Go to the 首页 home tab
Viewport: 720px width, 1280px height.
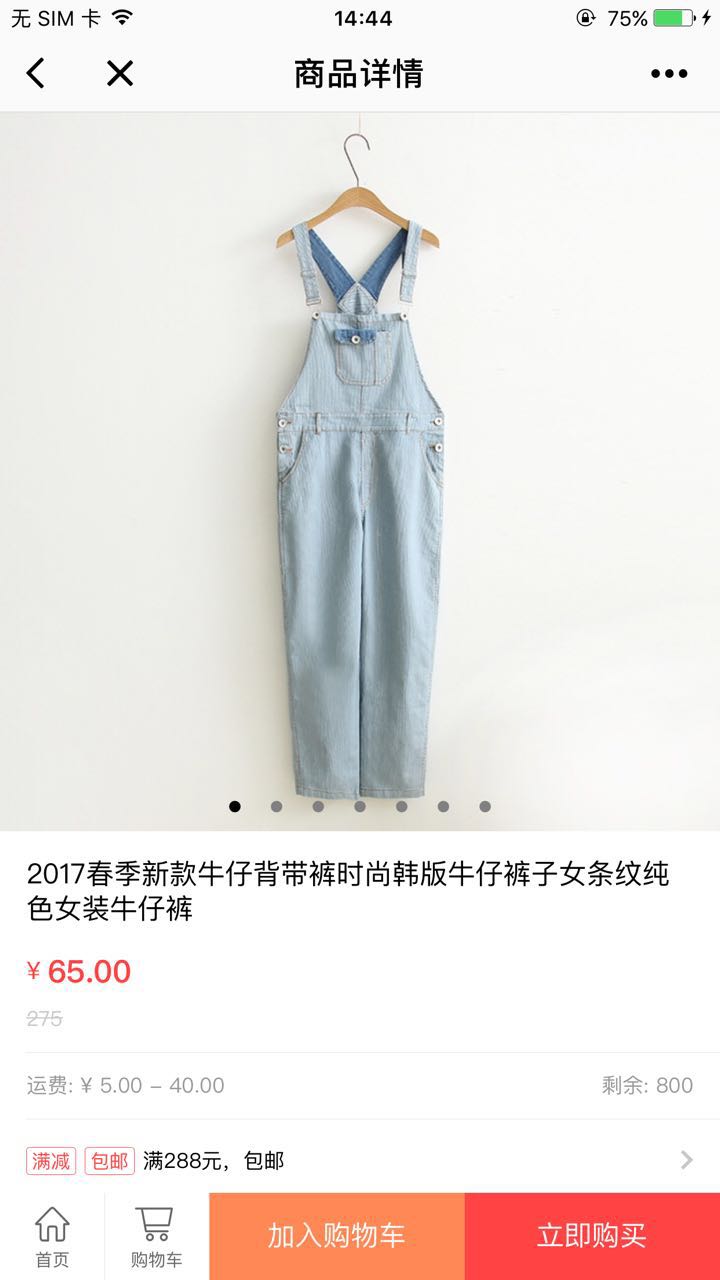coord(52,1236)
